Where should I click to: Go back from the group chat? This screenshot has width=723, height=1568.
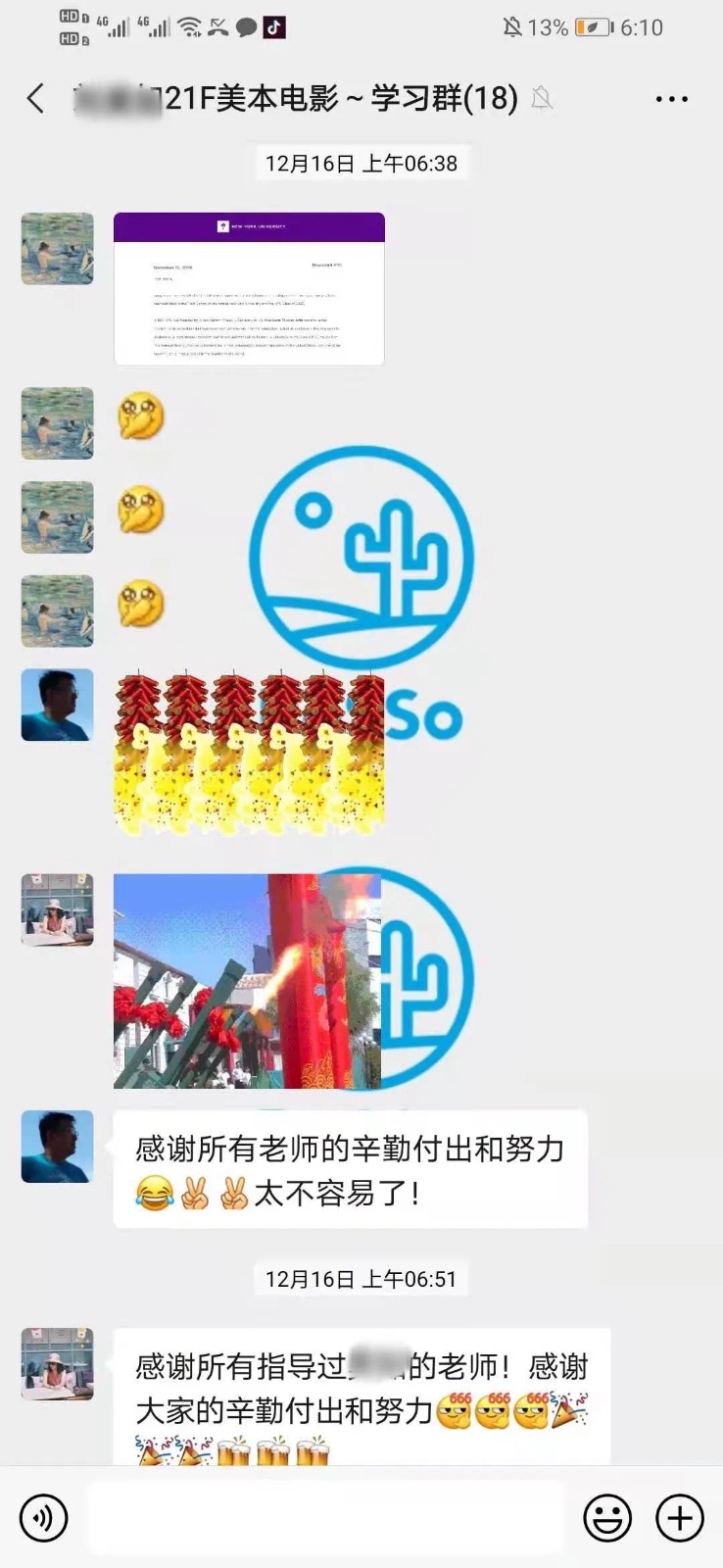(x=36, y=99)
